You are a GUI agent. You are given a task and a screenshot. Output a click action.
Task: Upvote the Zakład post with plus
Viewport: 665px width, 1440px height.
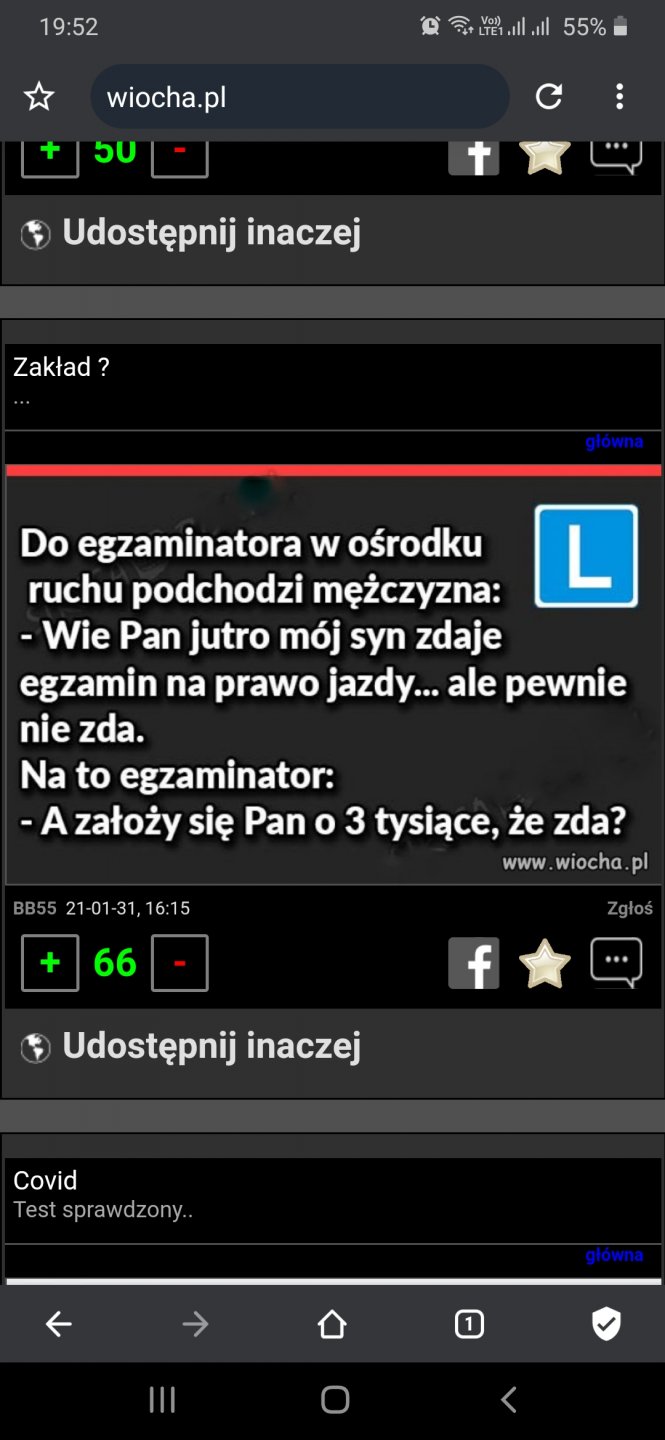coord(50,963)
